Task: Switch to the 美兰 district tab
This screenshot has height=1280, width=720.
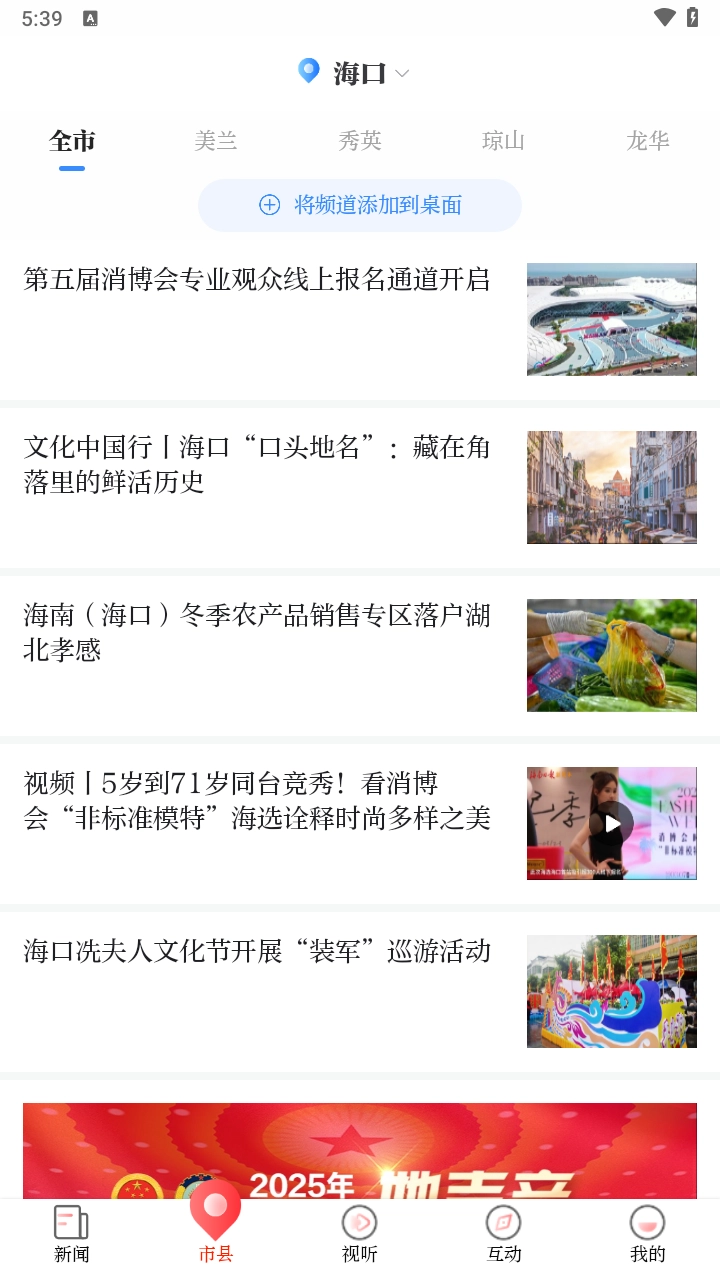Action: [215, 141]
